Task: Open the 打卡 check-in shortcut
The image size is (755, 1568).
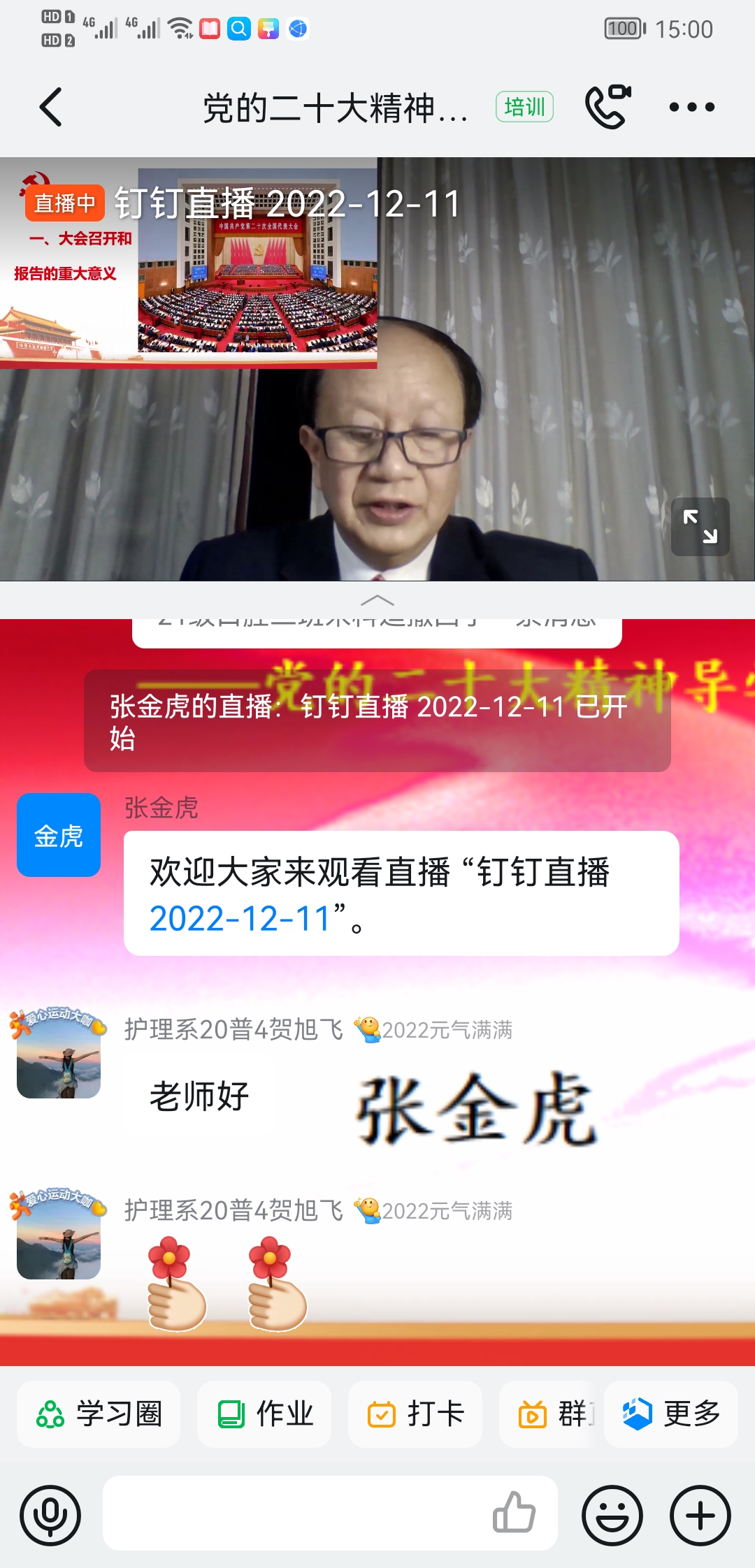Action: pyautogui.click(x=415, y=1414)
